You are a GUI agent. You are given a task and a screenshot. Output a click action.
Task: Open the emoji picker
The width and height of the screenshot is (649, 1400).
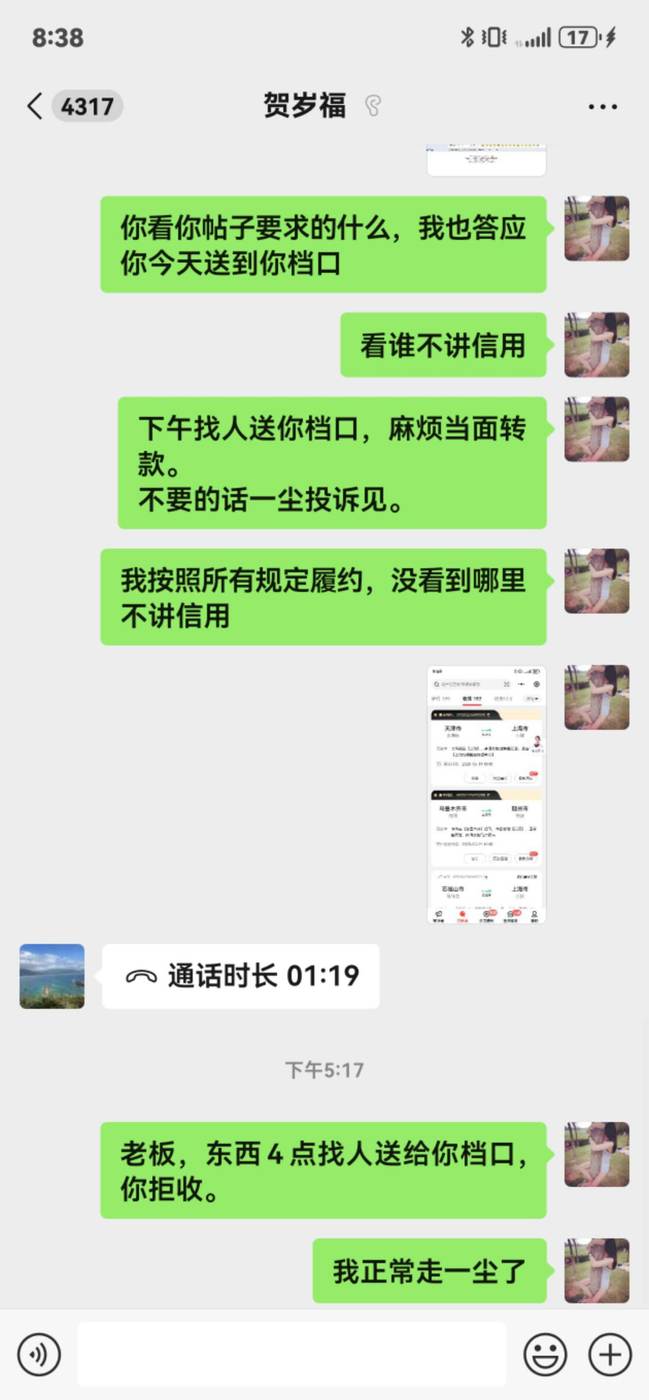546,1355
